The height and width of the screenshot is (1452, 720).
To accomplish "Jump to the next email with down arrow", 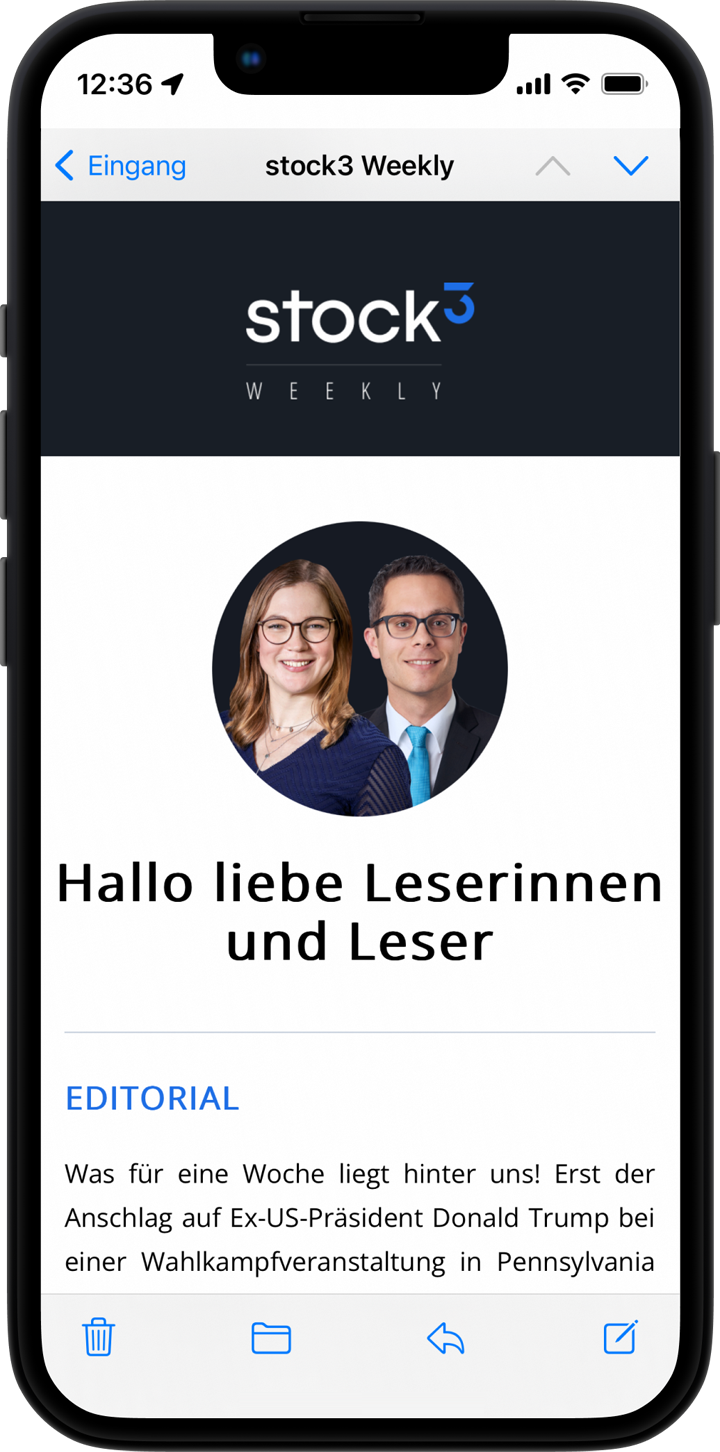I will (631, 166).
